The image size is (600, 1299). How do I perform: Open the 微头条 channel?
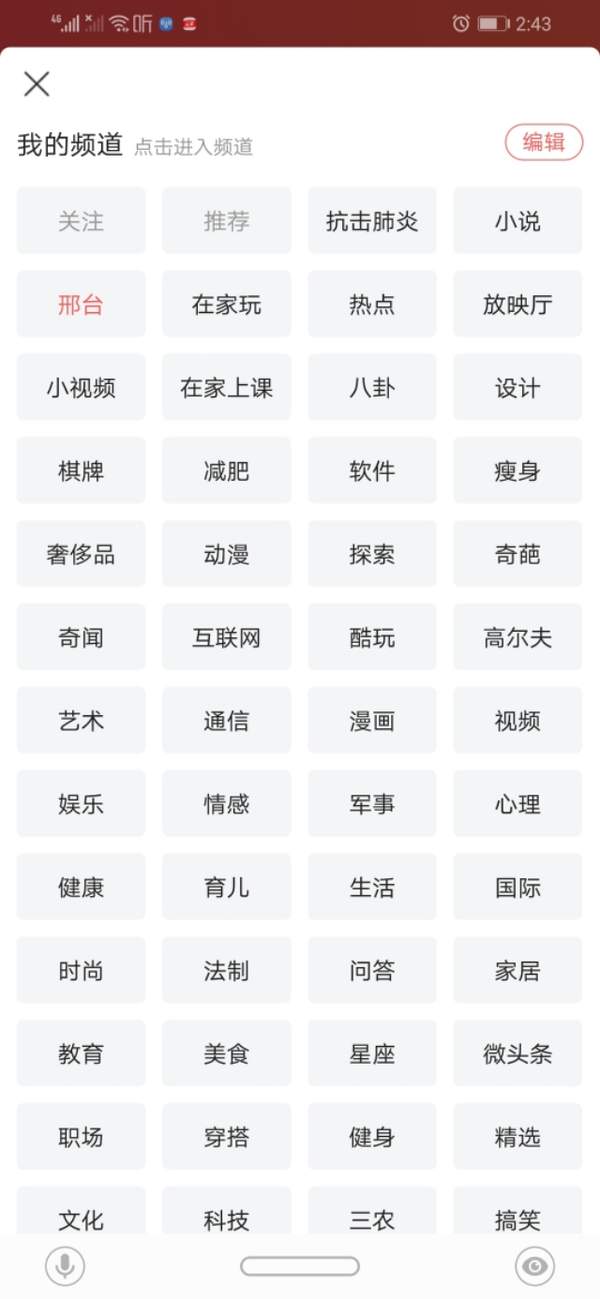coord(517,1053)
